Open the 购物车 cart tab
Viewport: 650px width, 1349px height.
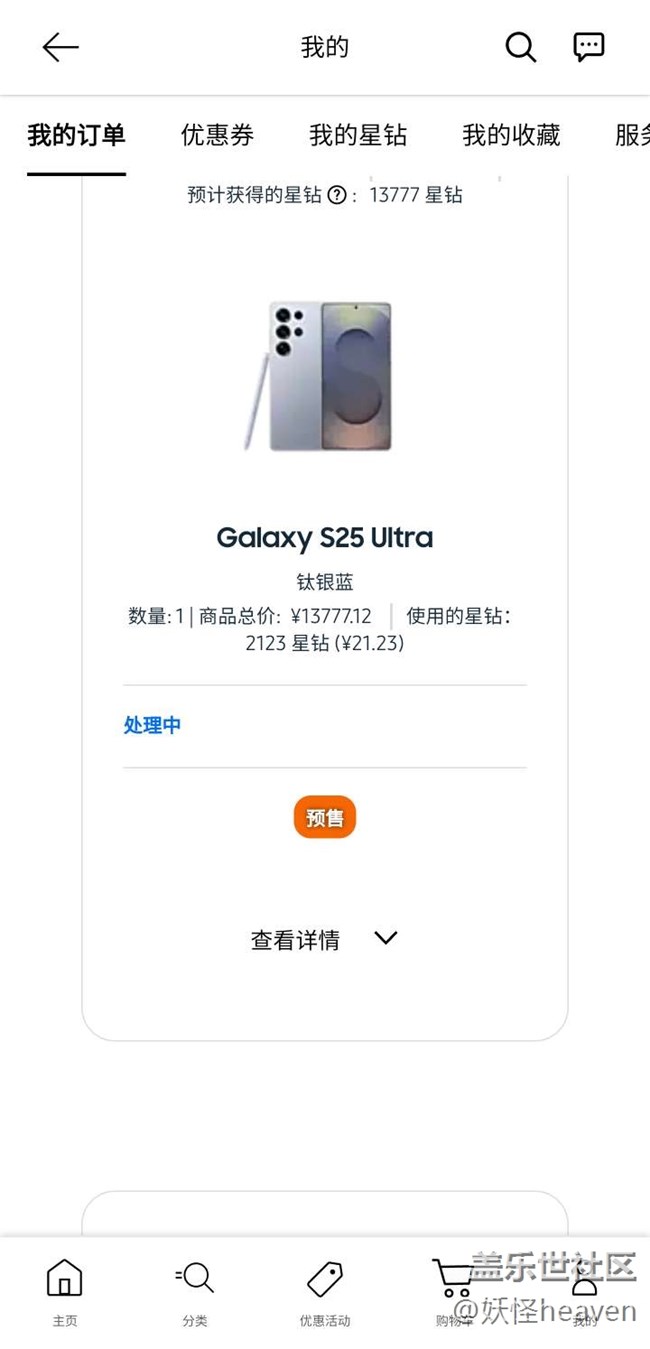(454, 1292)
